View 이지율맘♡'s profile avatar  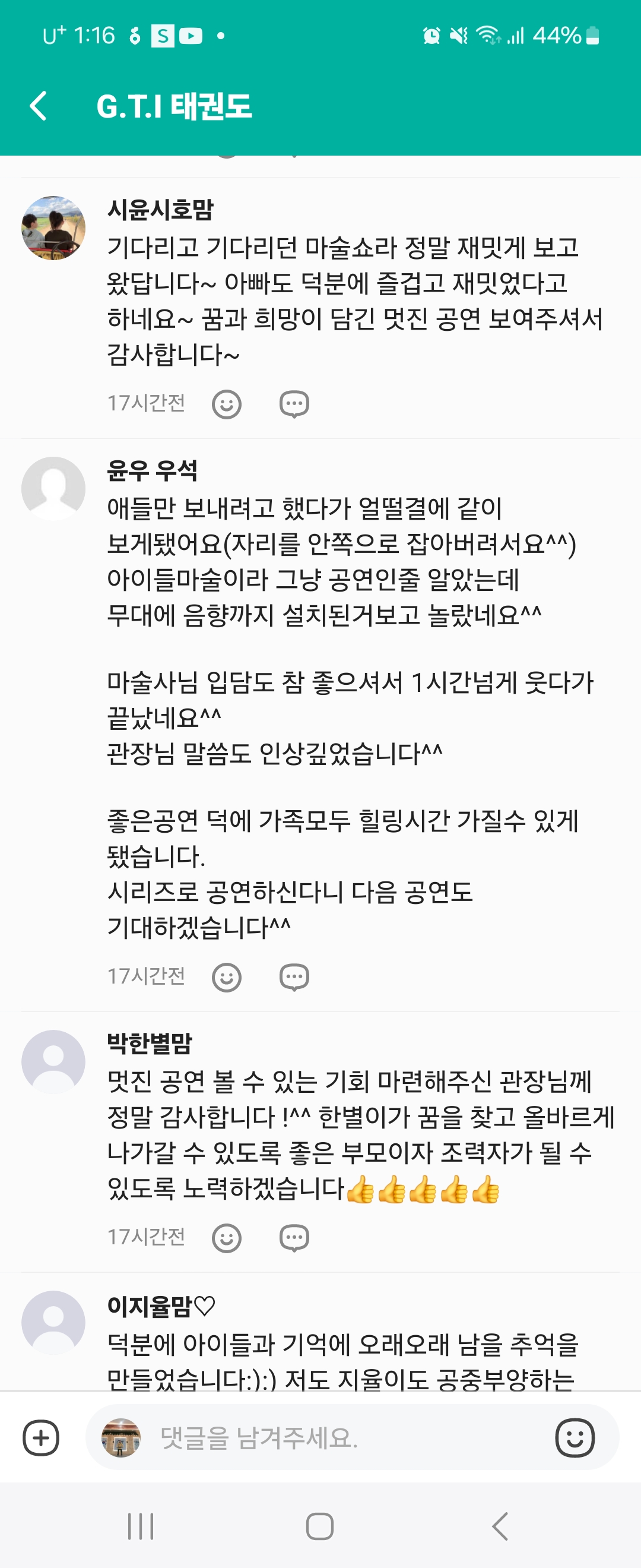pyautogui.click(x=53, y=1323)
